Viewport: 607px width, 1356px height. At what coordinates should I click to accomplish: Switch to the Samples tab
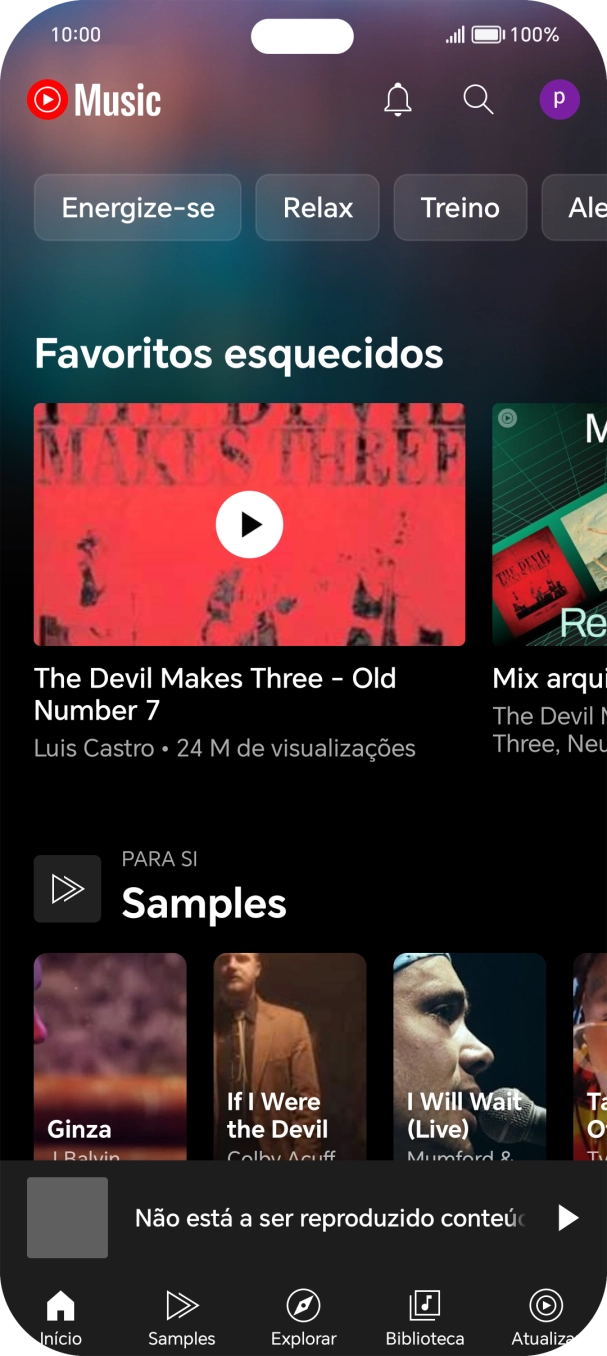point(182,1318)
